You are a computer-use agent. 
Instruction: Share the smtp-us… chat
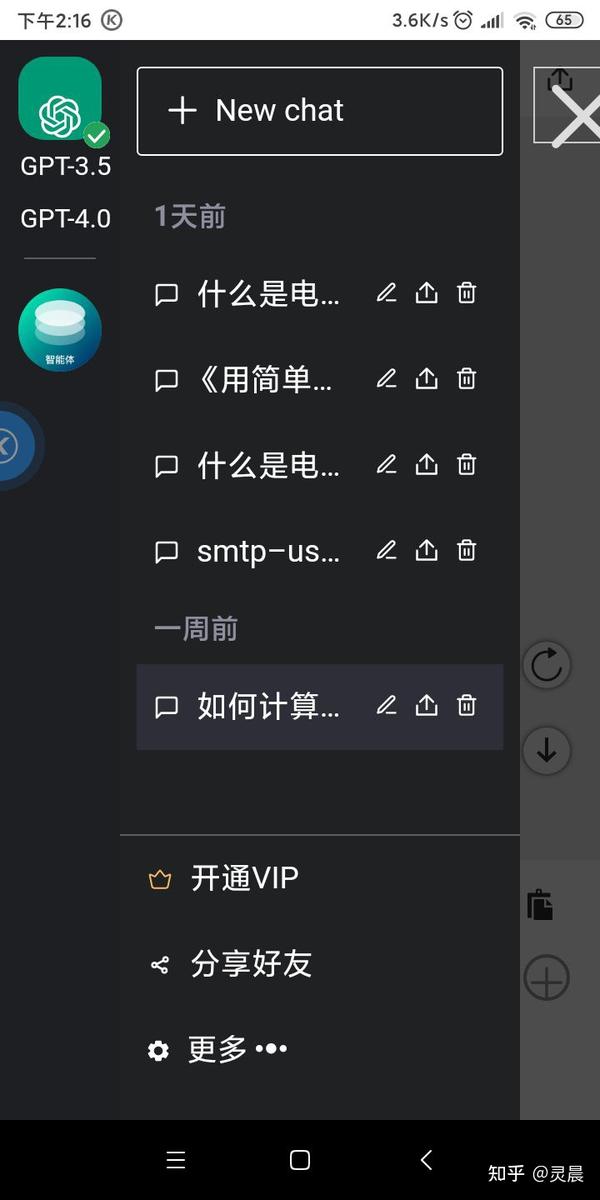(x=427, y=551)
